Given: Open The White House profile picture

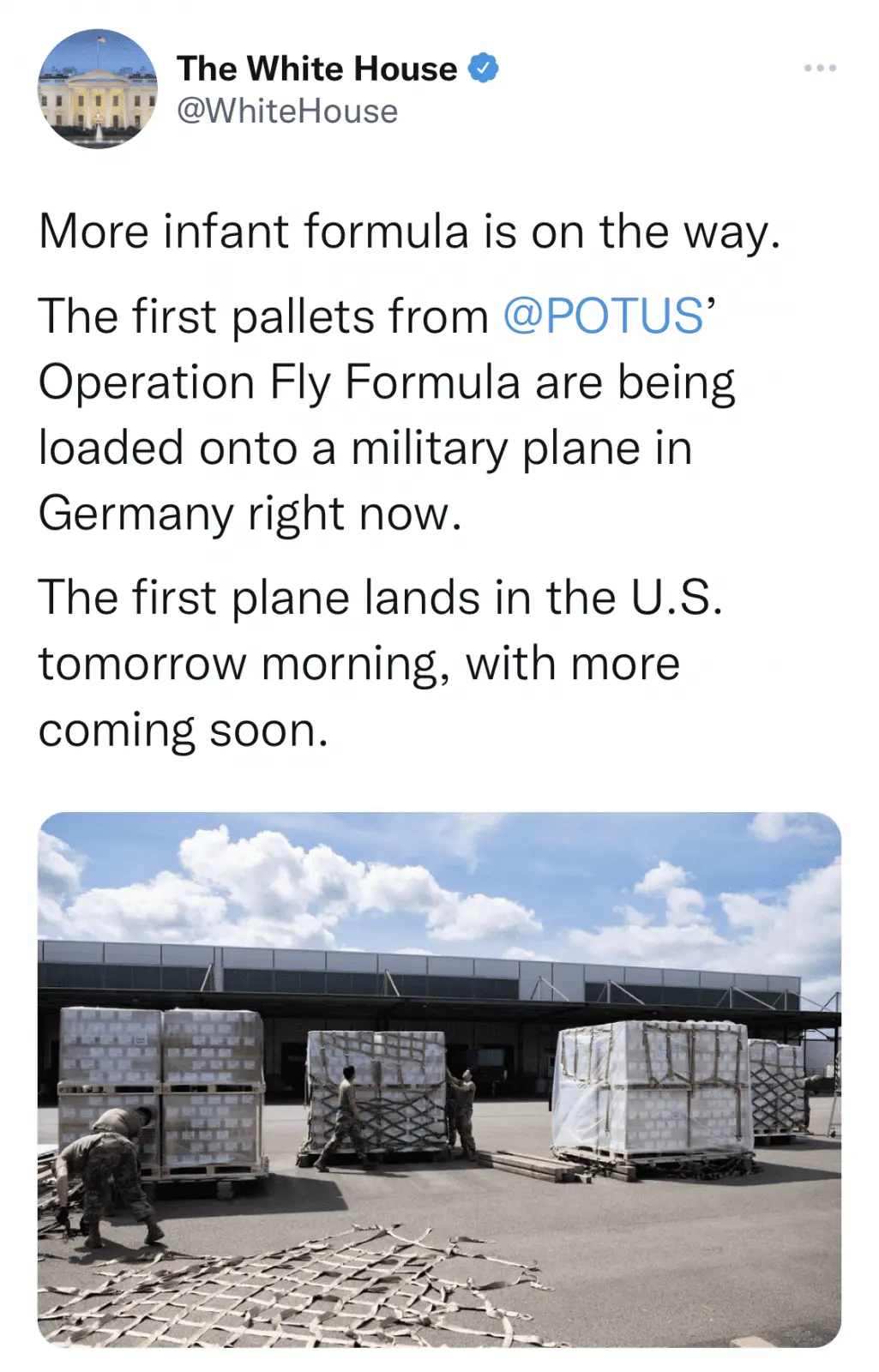Looking at the screenshot, I should [98, 89].
